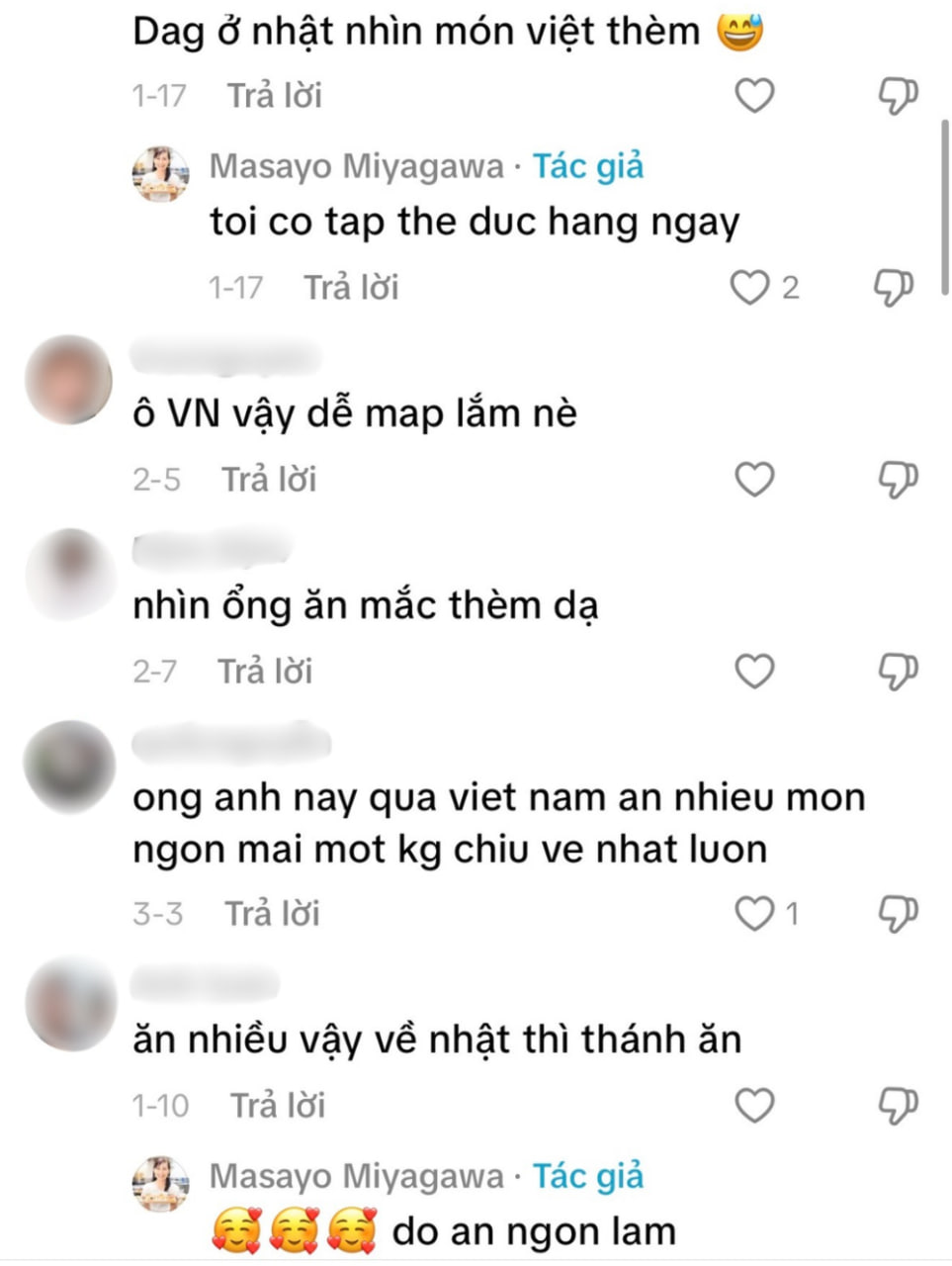The height and width of the screenshot is (1266, 952).
Task: Tap Trả lời under "toi co tap the duc hang ngay"
Action: [351, 288]
